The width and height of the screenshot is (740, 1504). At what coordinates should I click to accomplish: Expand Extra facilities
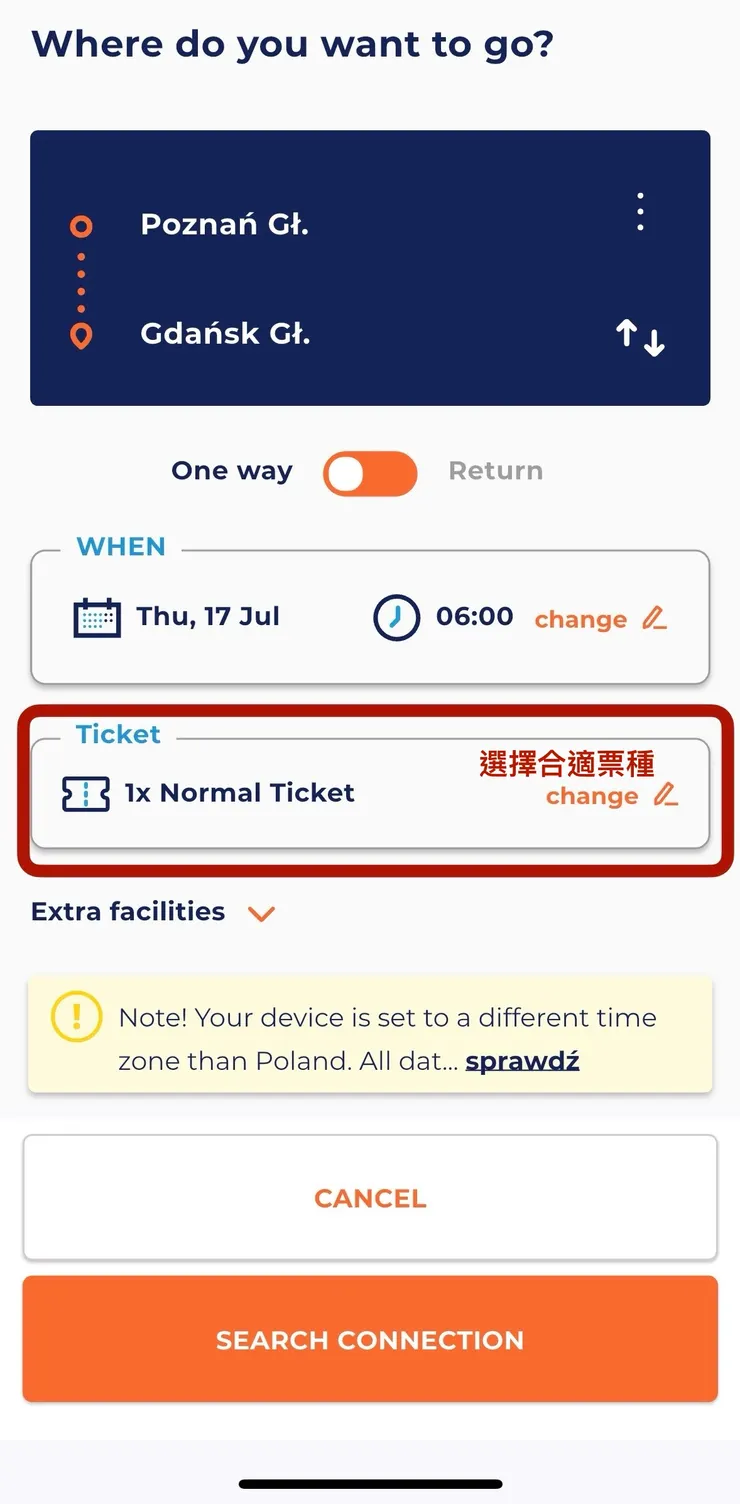152,912
